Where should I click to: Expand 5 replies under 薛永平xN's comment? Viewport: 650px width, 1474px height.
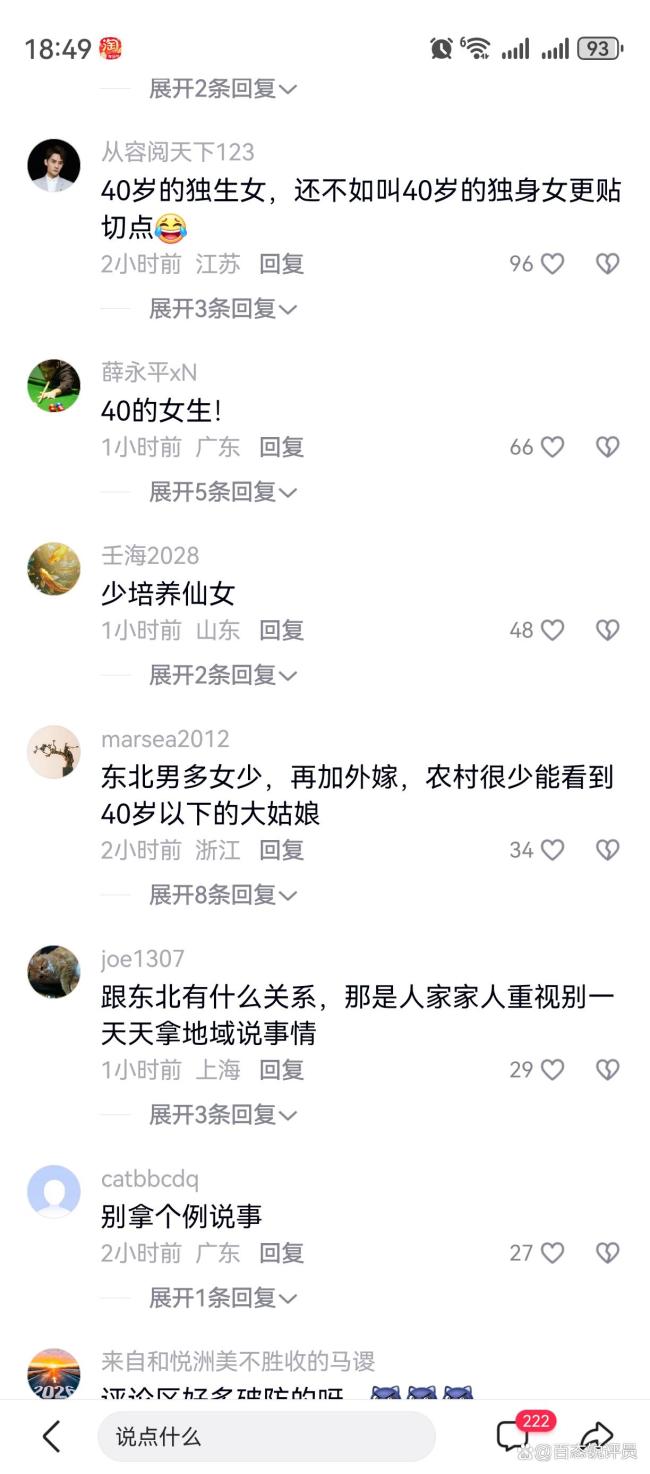222,492
